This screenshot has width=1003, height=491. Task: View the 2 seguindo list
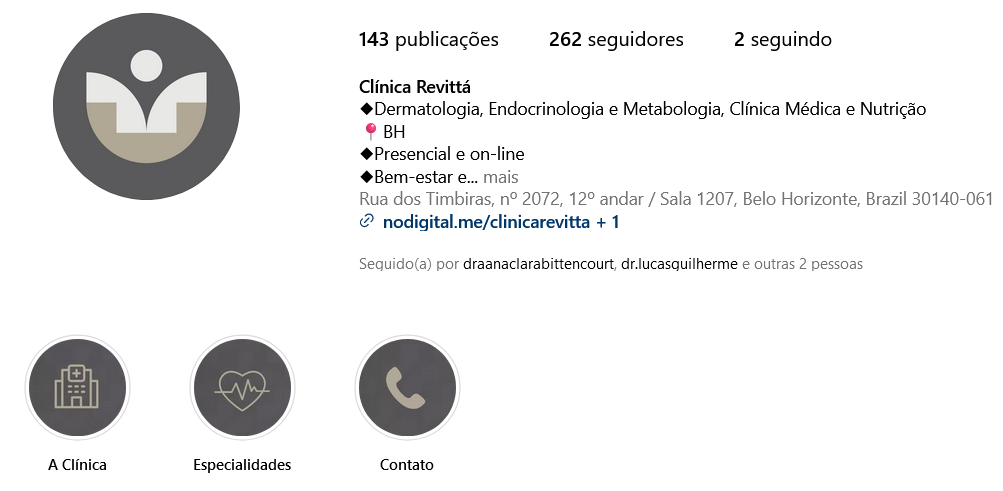[782, 40]
